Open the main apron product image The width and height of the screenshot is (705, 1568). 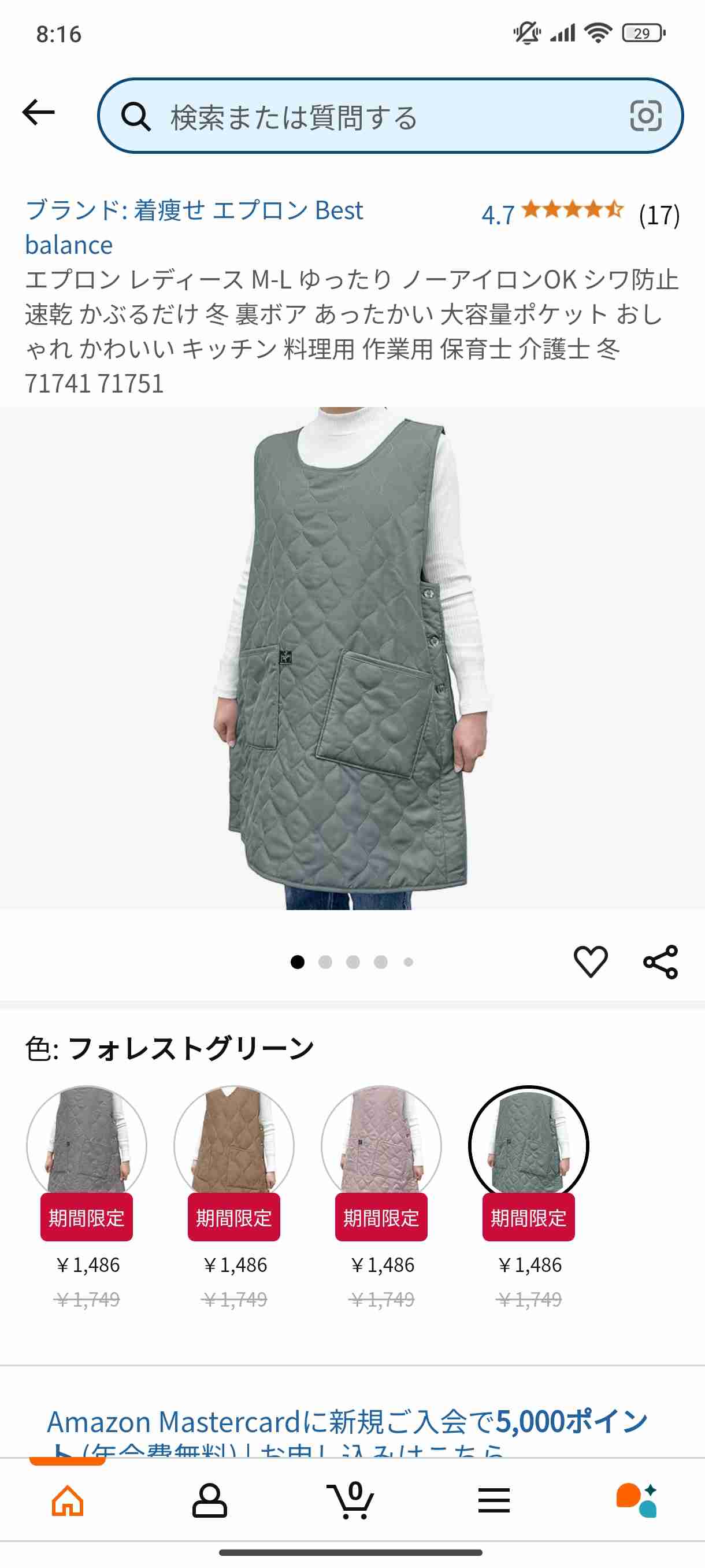[x=353, y=657]
